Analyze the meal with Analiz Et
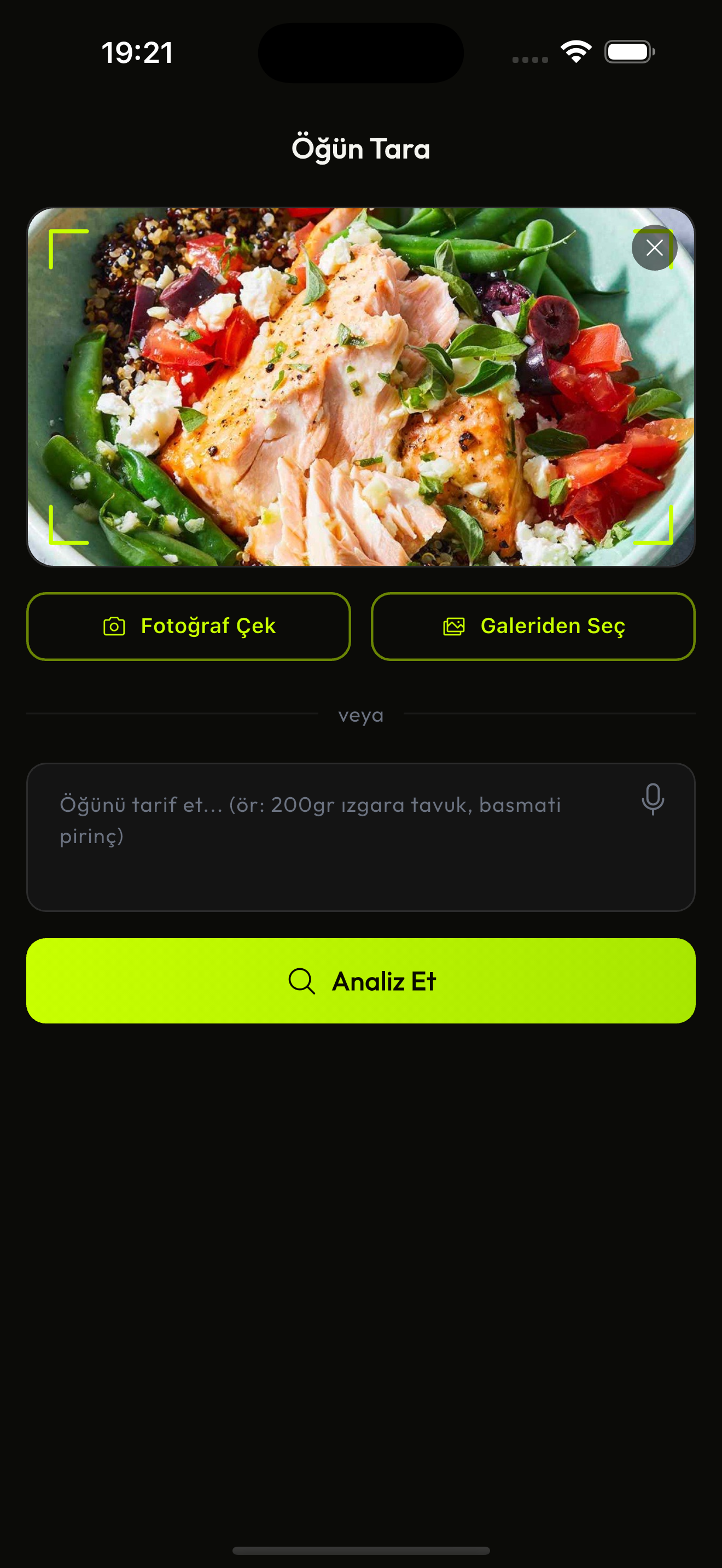This screenshot has width=722, height=1568. pyautogui.click(x=361, y=981)
